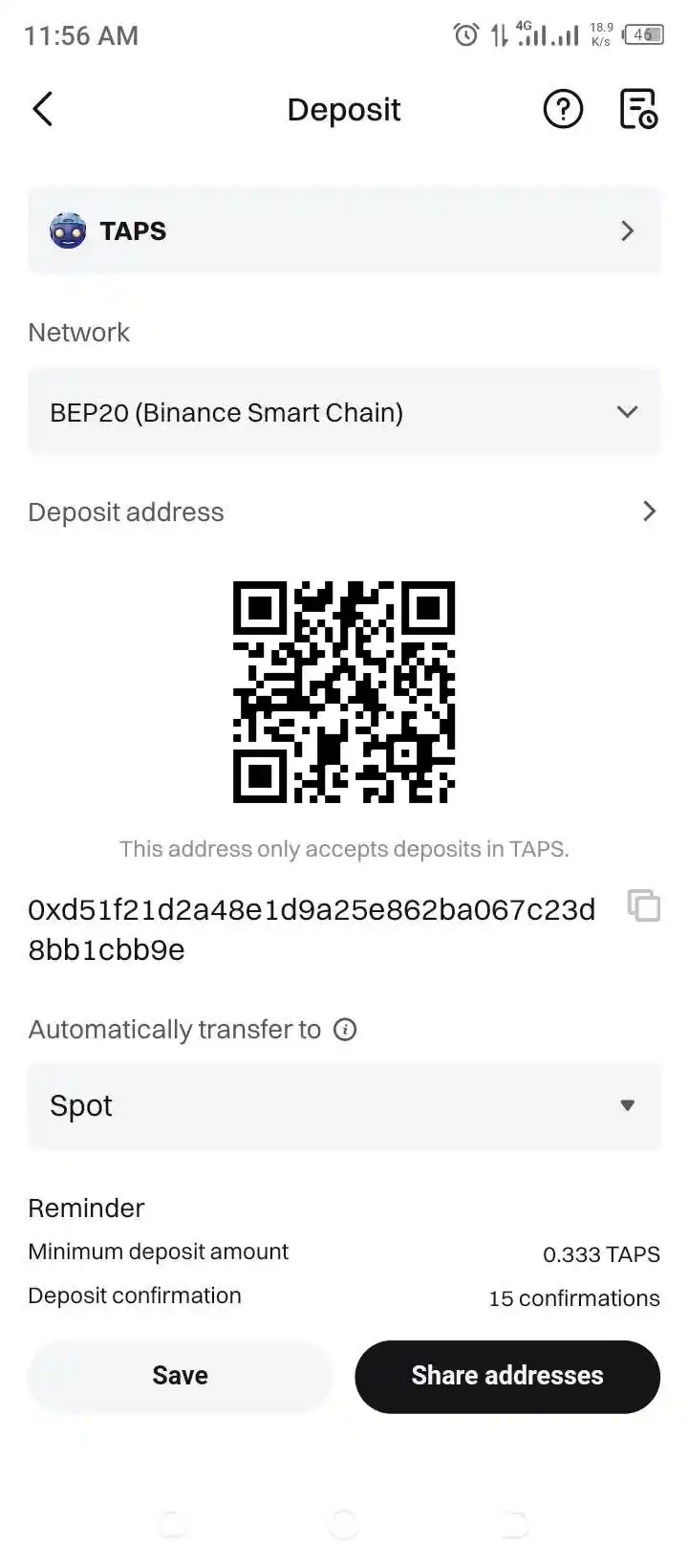The height and width of the screenshot is (1568, 688).
Task: Tap the Share addresses button
Action: (506, 1375)
